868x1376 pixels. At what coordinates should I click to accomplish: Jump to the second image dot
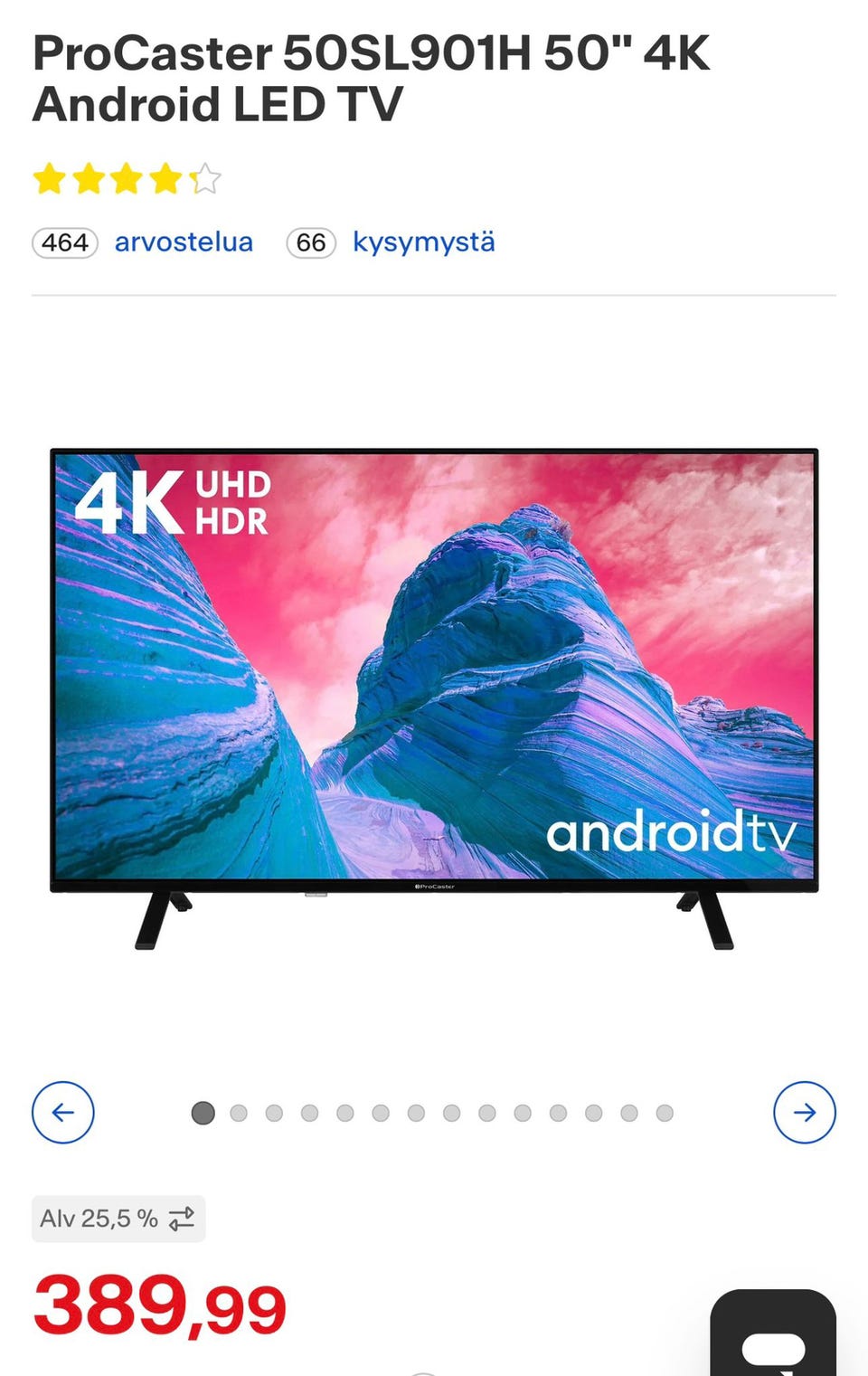click(239, 1113)
